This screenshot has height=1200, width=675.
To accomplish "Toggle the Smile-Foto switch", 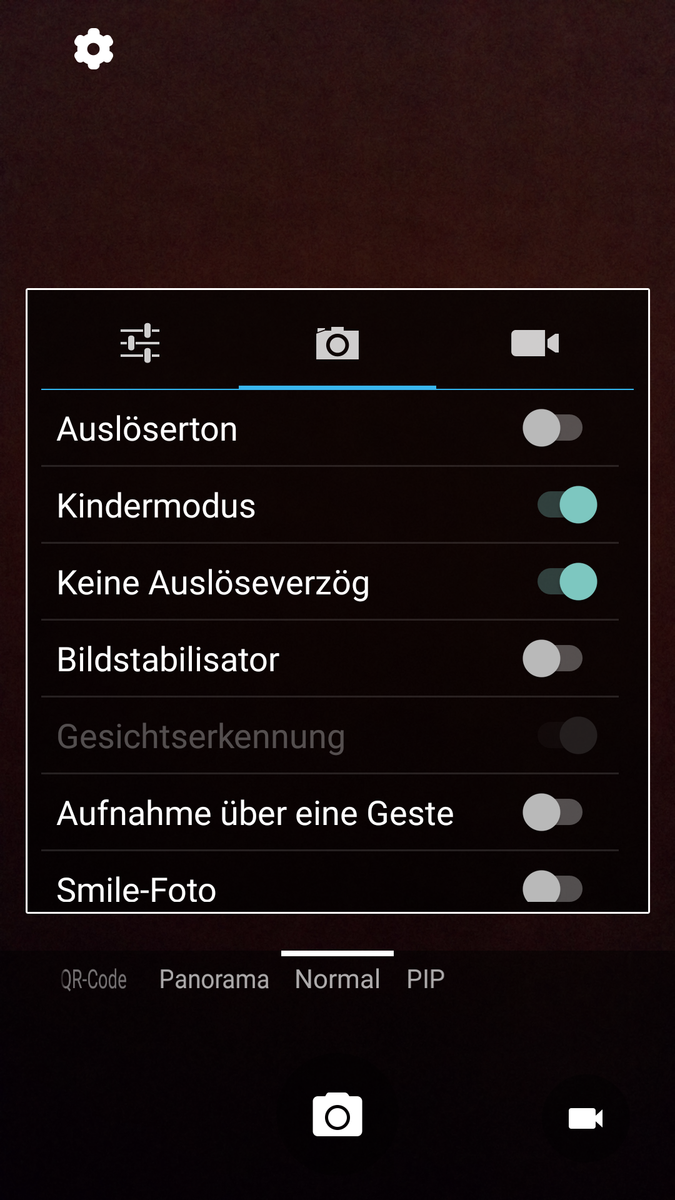I will 553,887.
